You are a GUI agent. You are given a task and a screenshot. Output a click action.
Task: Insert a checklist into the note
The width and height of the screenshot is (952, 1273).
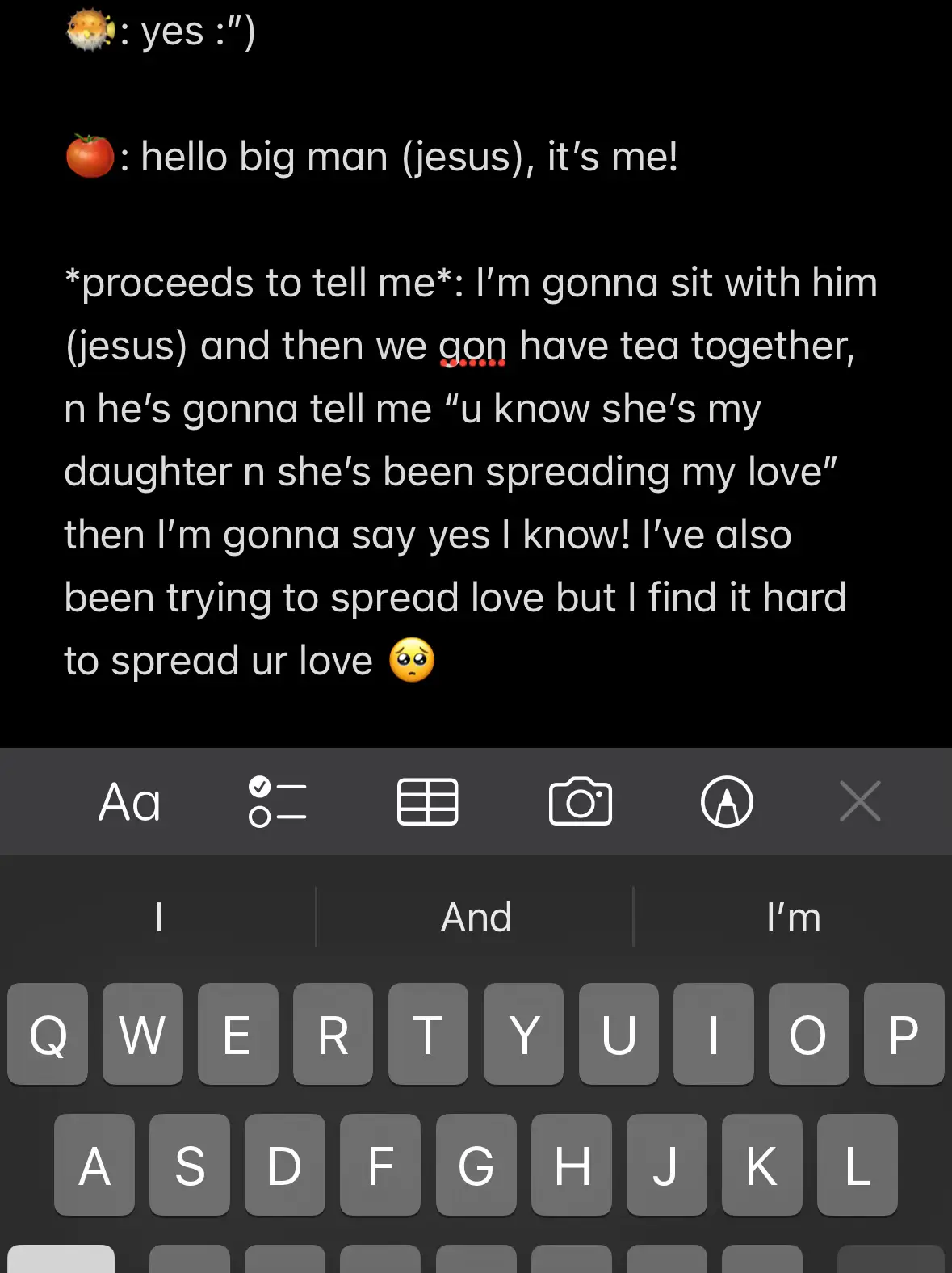click(277, 802)
